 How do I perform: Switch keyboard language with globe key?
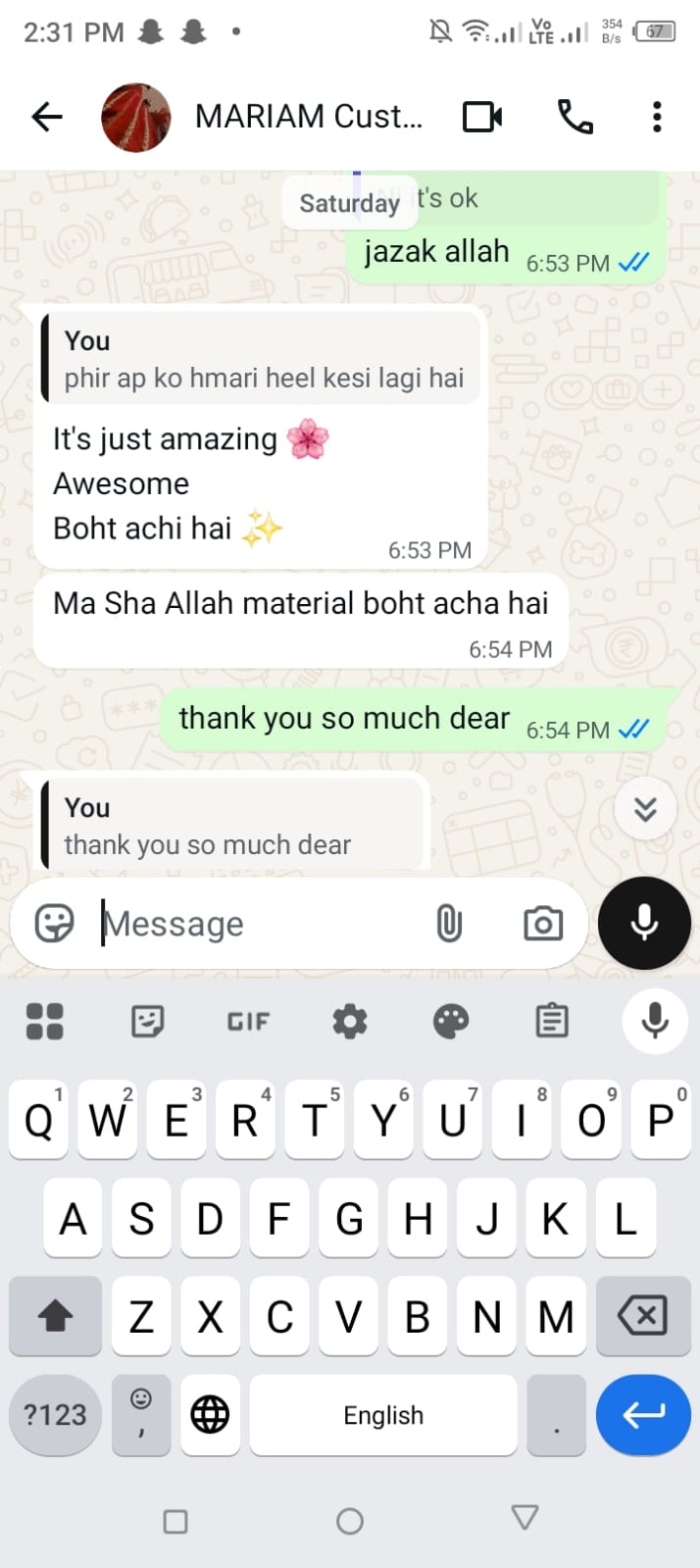210,1414
